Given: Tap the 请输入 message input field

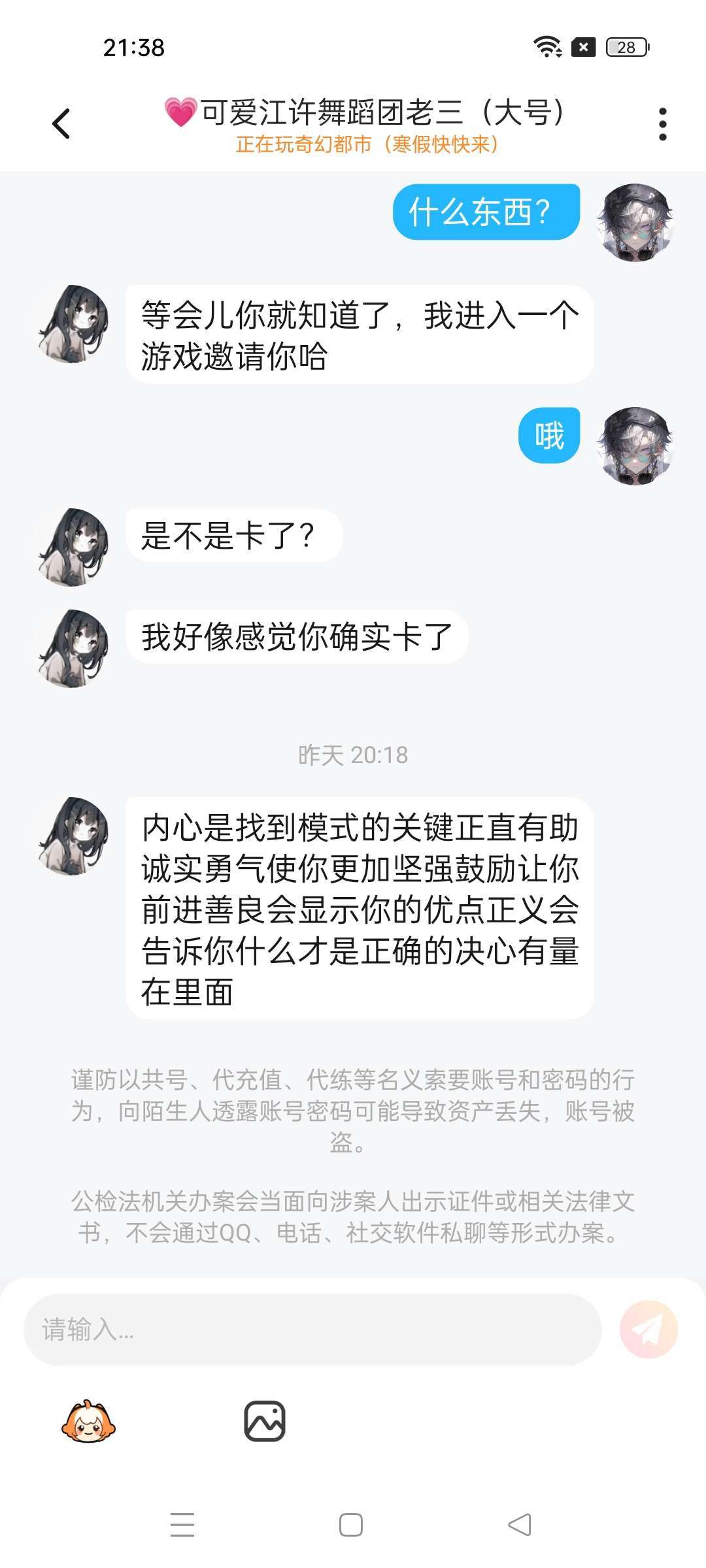Looking at the screenshot, I should coord(312,1330).
